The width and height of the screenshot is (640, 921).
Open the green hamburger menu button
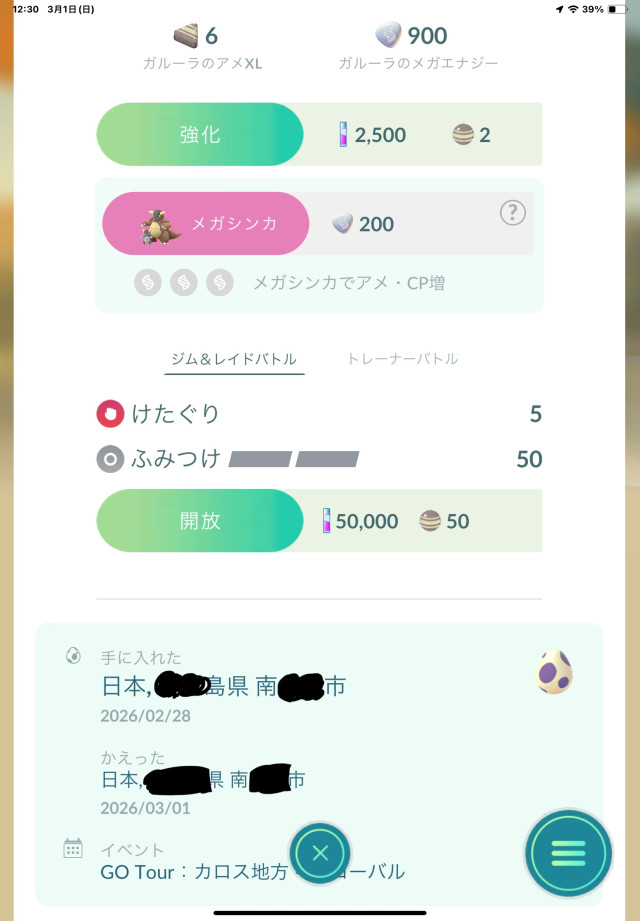tap(568, 853)
